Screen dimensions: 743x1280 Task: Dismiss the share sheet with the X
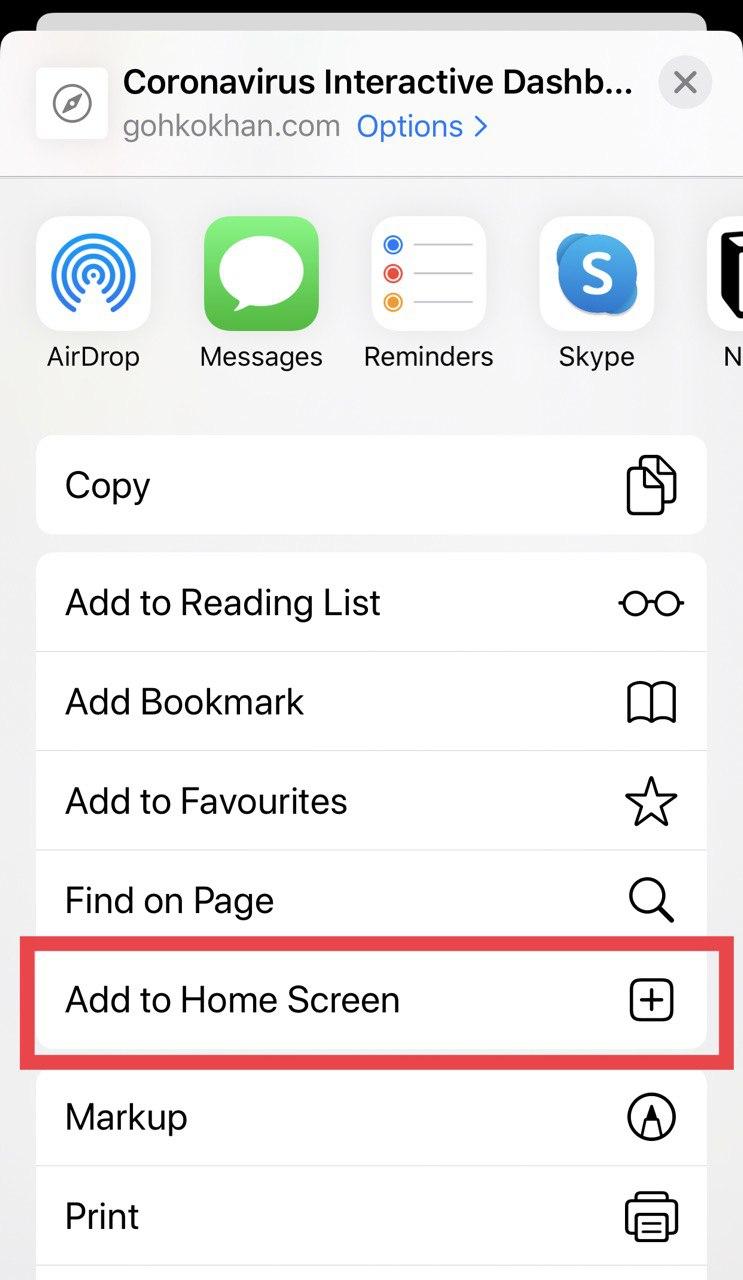pos(685,83)
